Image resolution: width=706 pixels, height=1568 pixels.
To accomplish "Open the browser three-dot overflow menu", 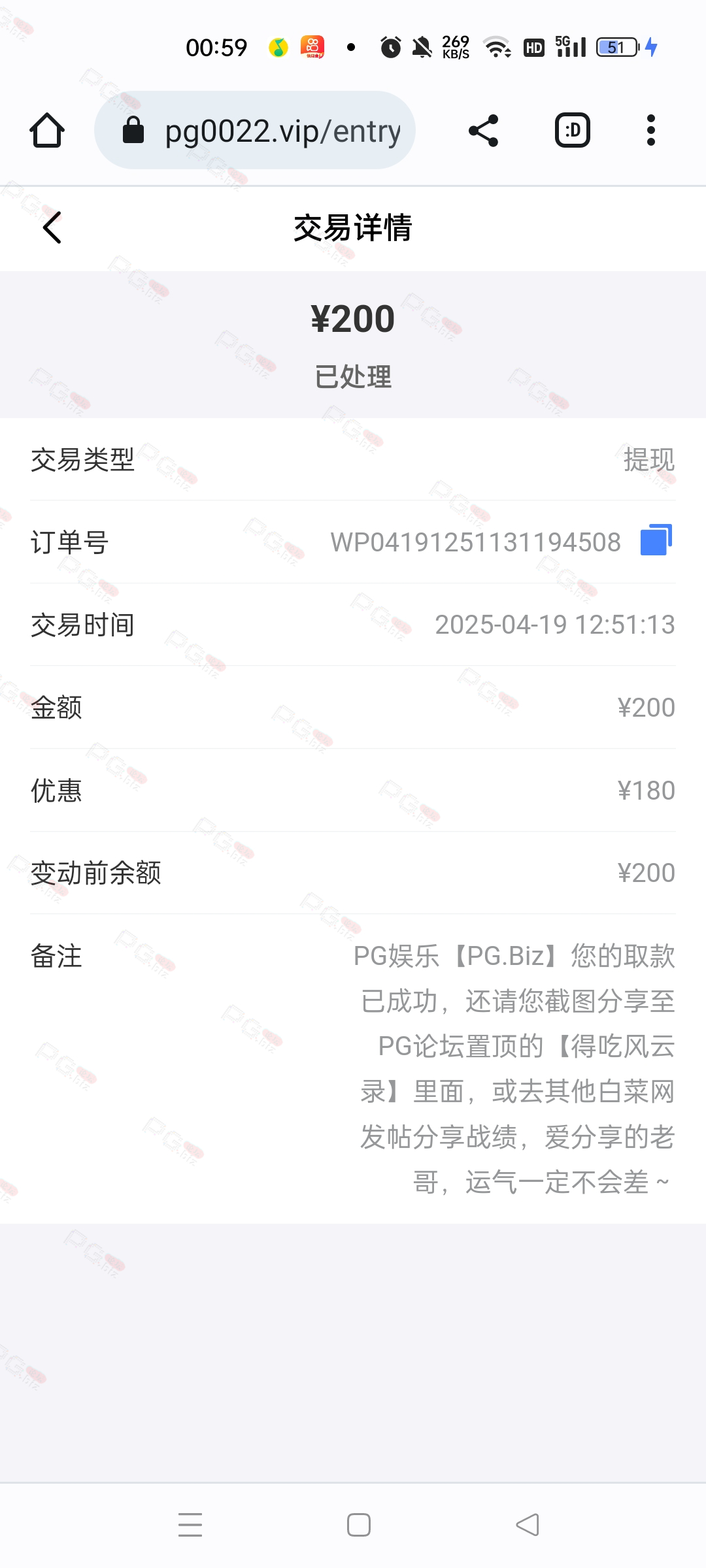I will pyautogui.click(x=650, y=131).
